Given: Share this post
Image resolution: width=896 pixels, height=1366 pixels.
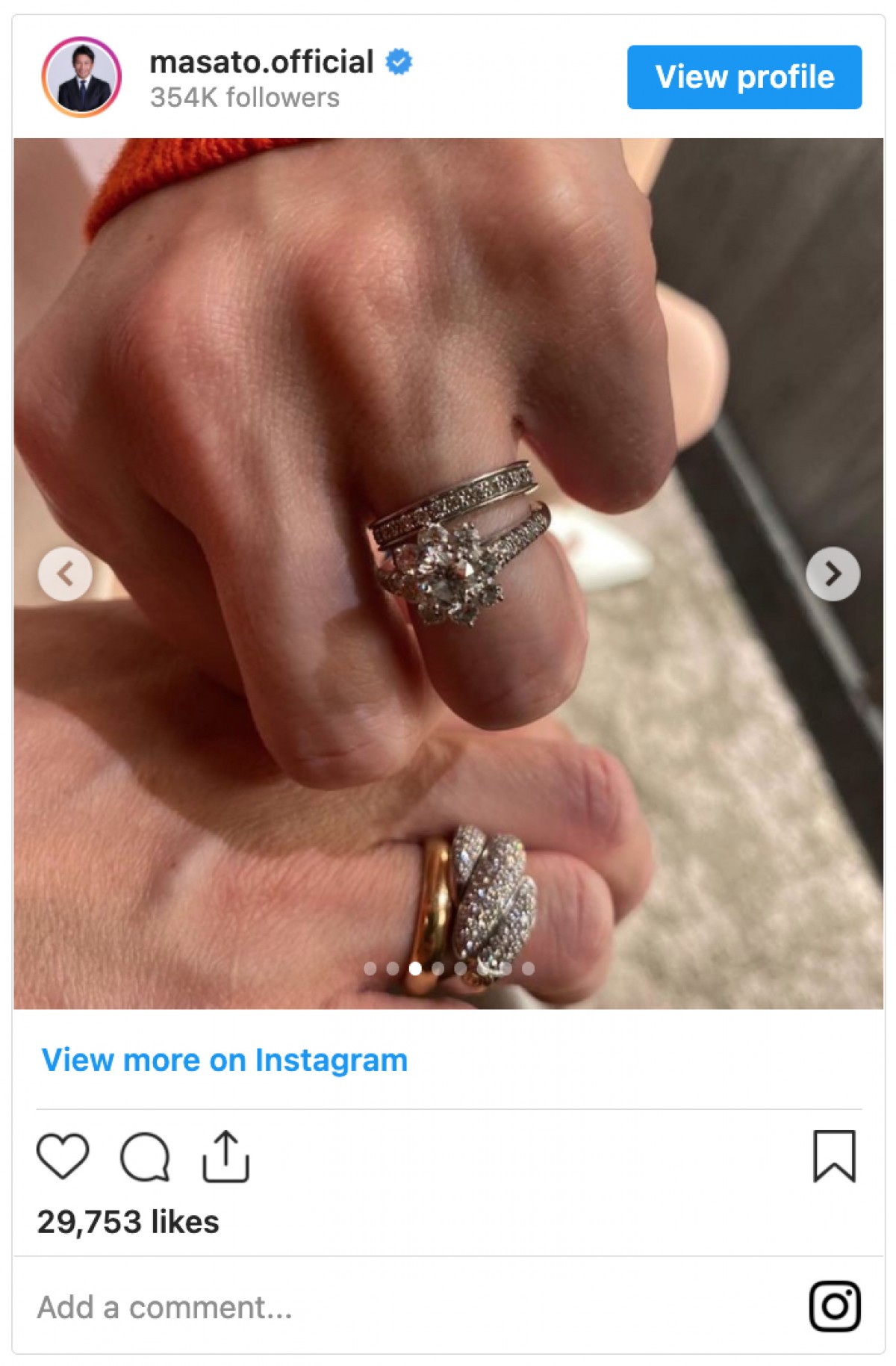Looking at the screenshot, I should [x=225, y=1156].
